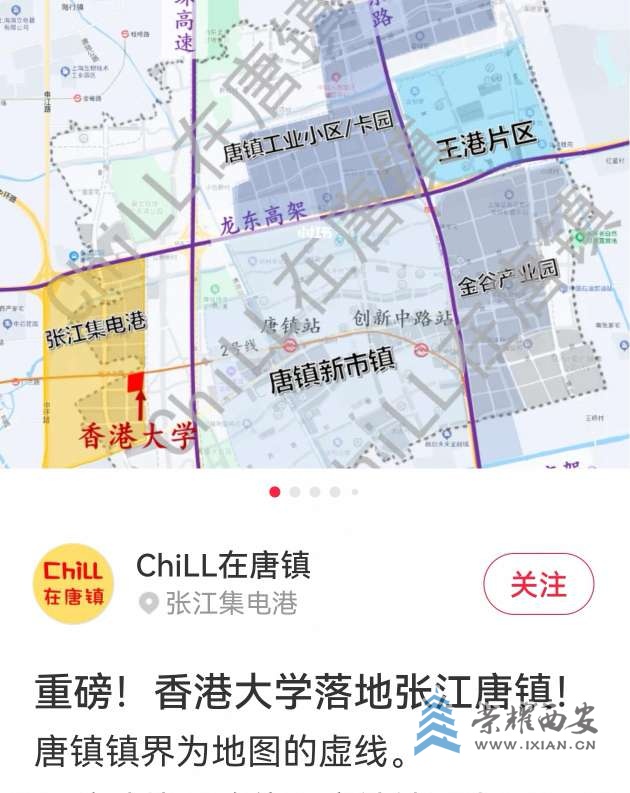Follow the ChiLL在唐镇 account
The image size is (630, 793).
click(538, 584)
